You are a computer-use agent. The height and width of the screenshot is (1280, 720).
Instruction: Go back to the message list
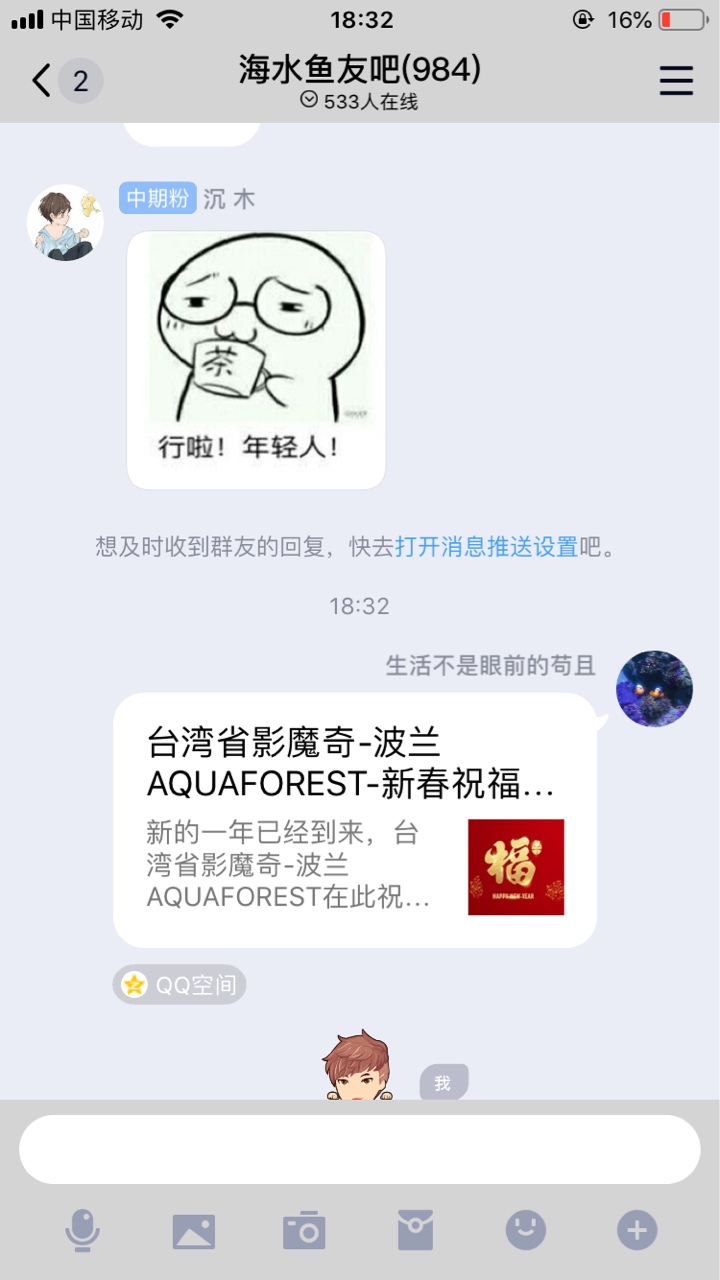pos(42,80)
